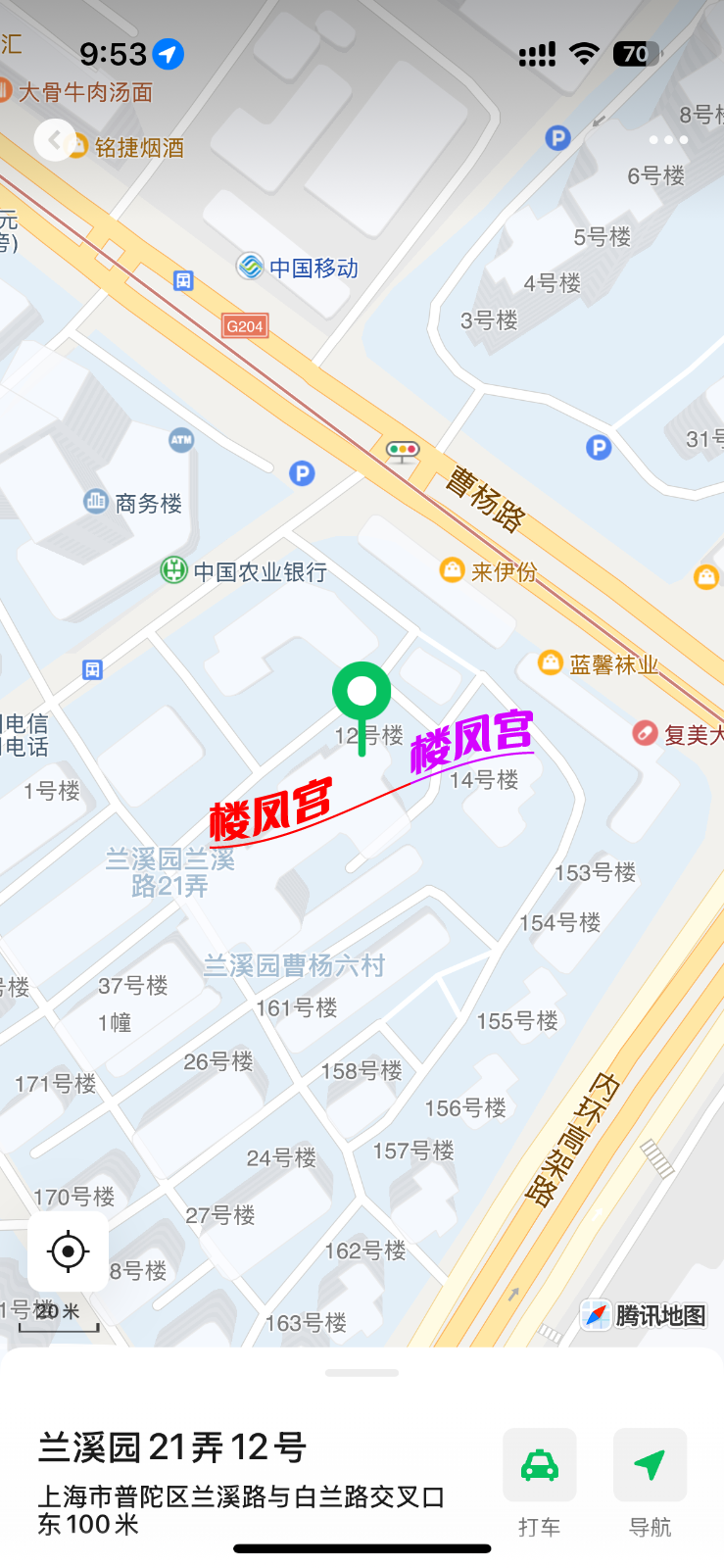Expand the location details sheet handle
This screenshot has width=724, height=1568.
(x=362, y=1373)
